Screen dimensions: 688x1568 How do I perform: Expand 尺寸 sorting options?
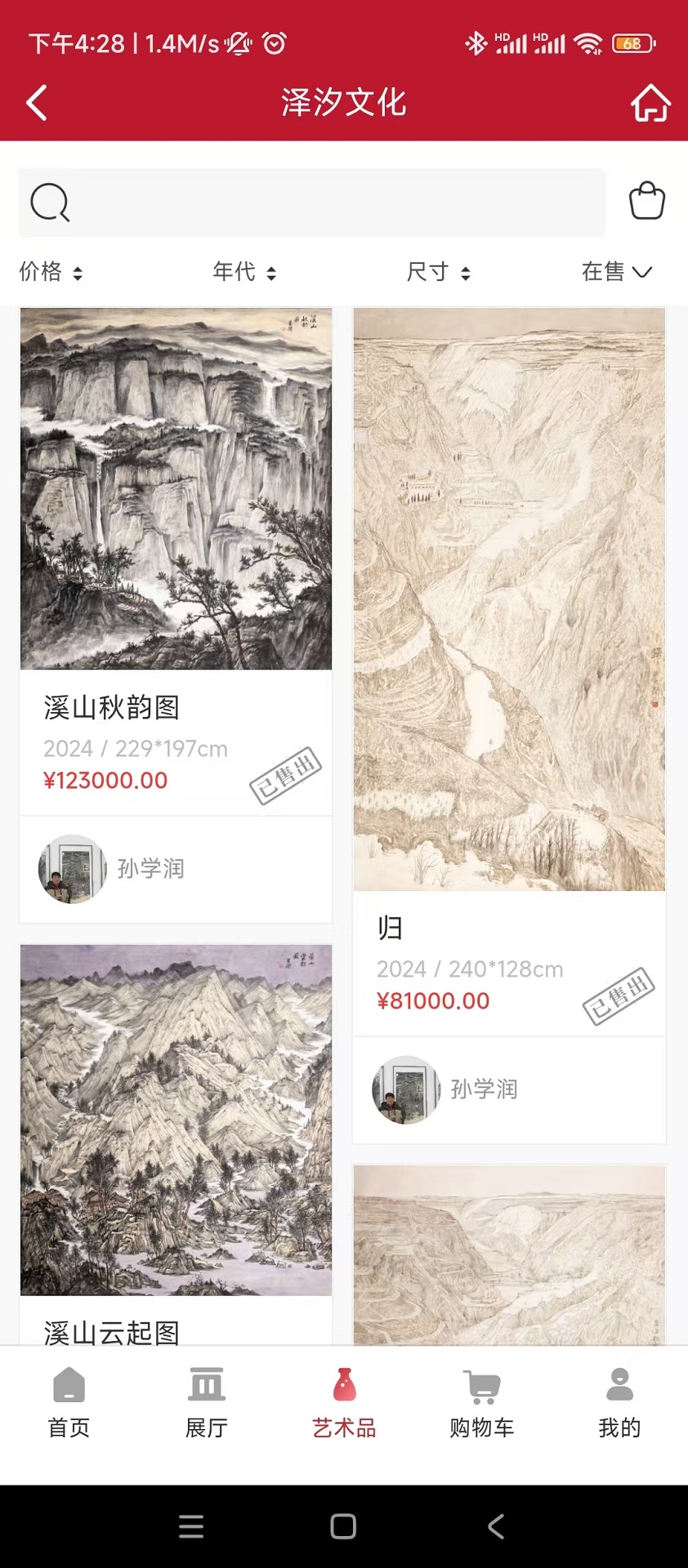466,272
